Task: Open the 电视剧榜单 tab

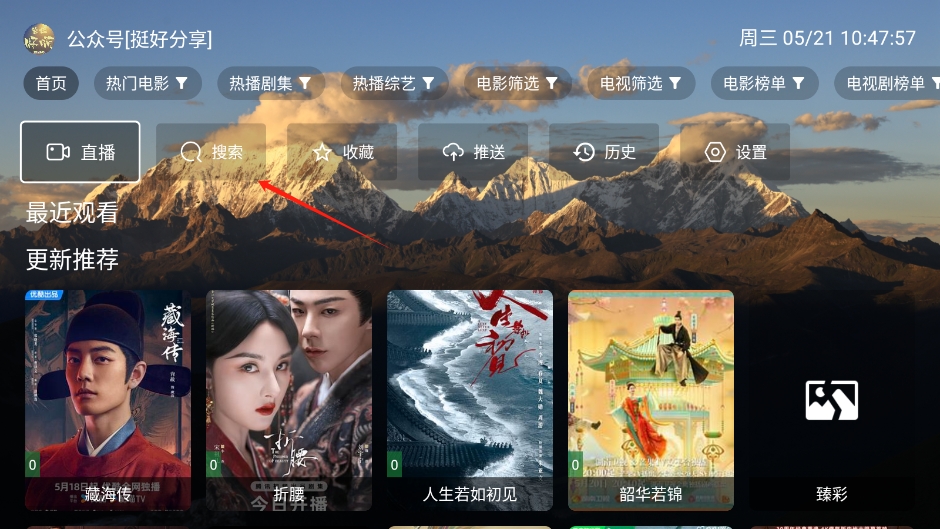Action: click(x=890, y=84)
